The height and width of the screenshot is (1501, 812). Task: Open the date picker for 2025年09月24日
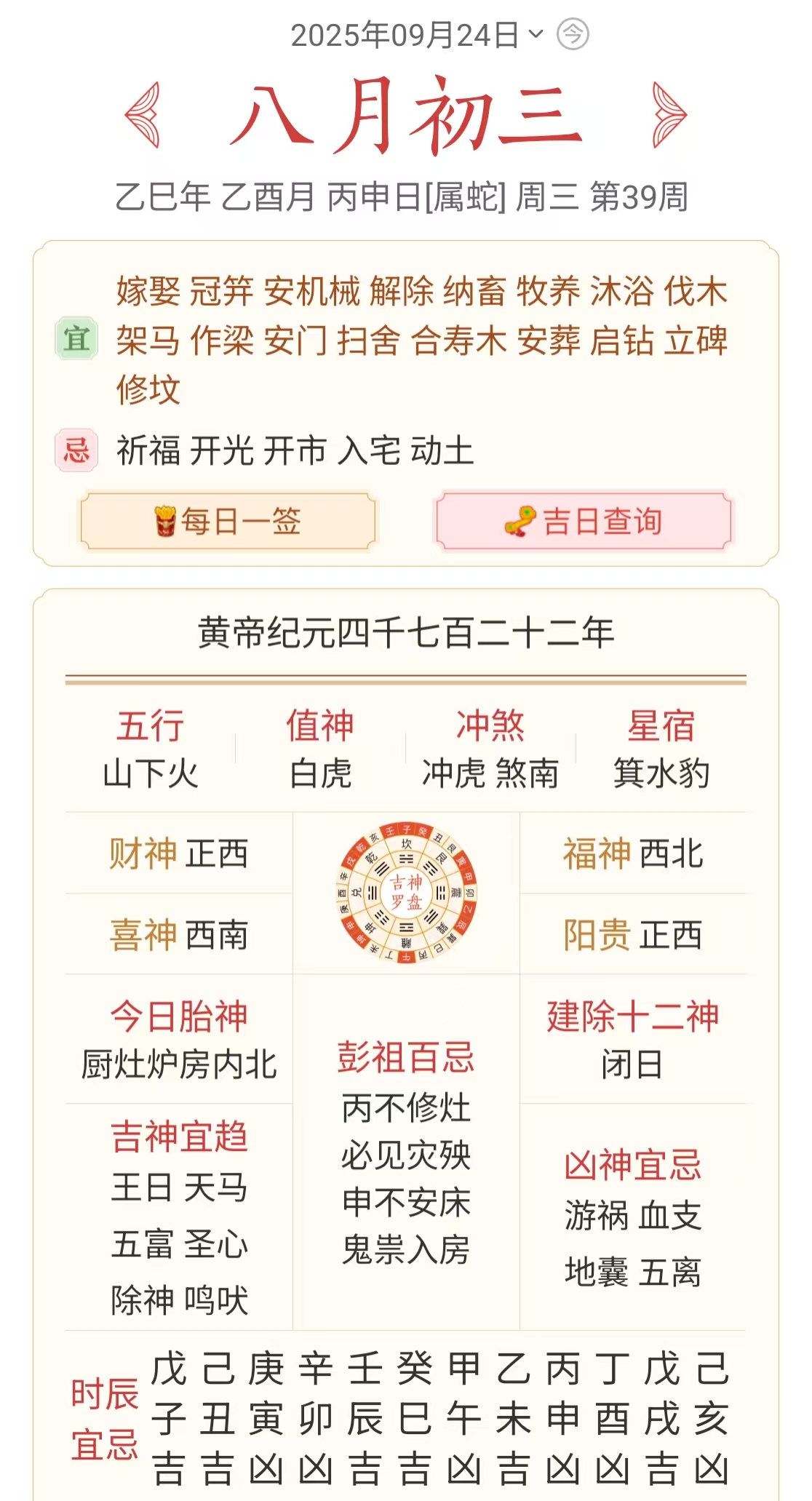[x=416, y=35]
